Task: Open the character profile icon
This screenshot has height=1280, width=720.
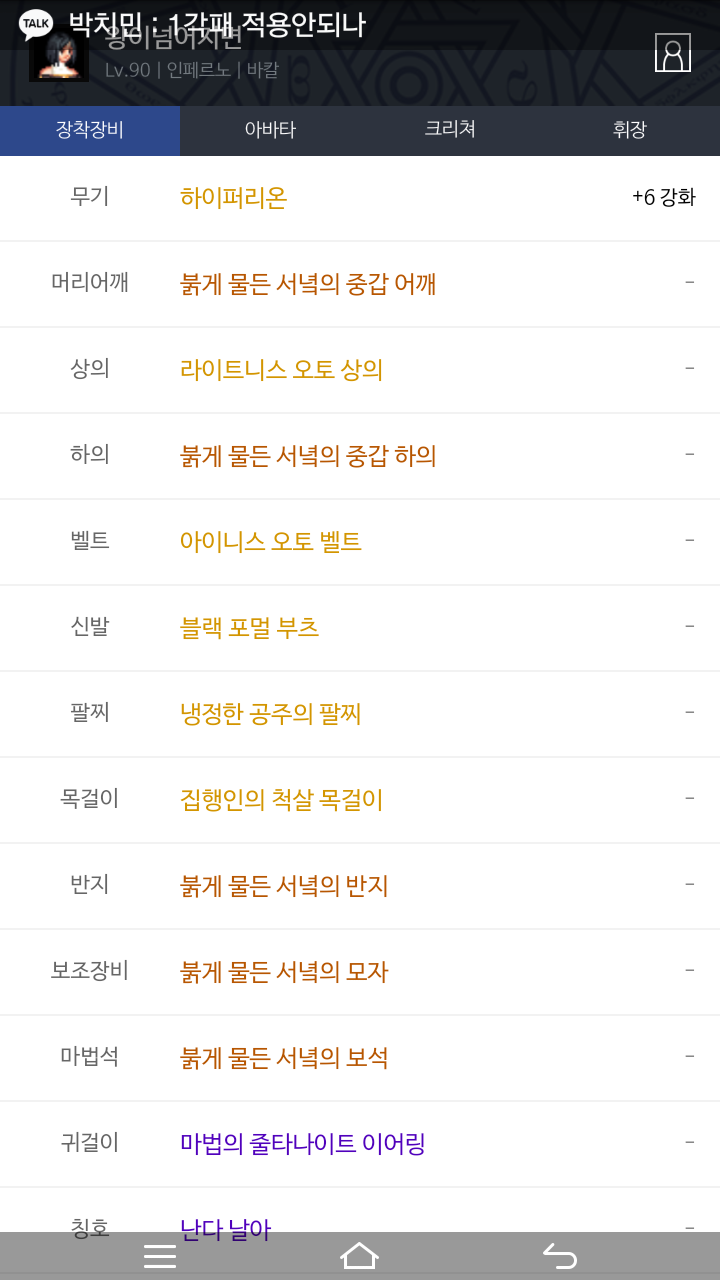Action: 673,53
